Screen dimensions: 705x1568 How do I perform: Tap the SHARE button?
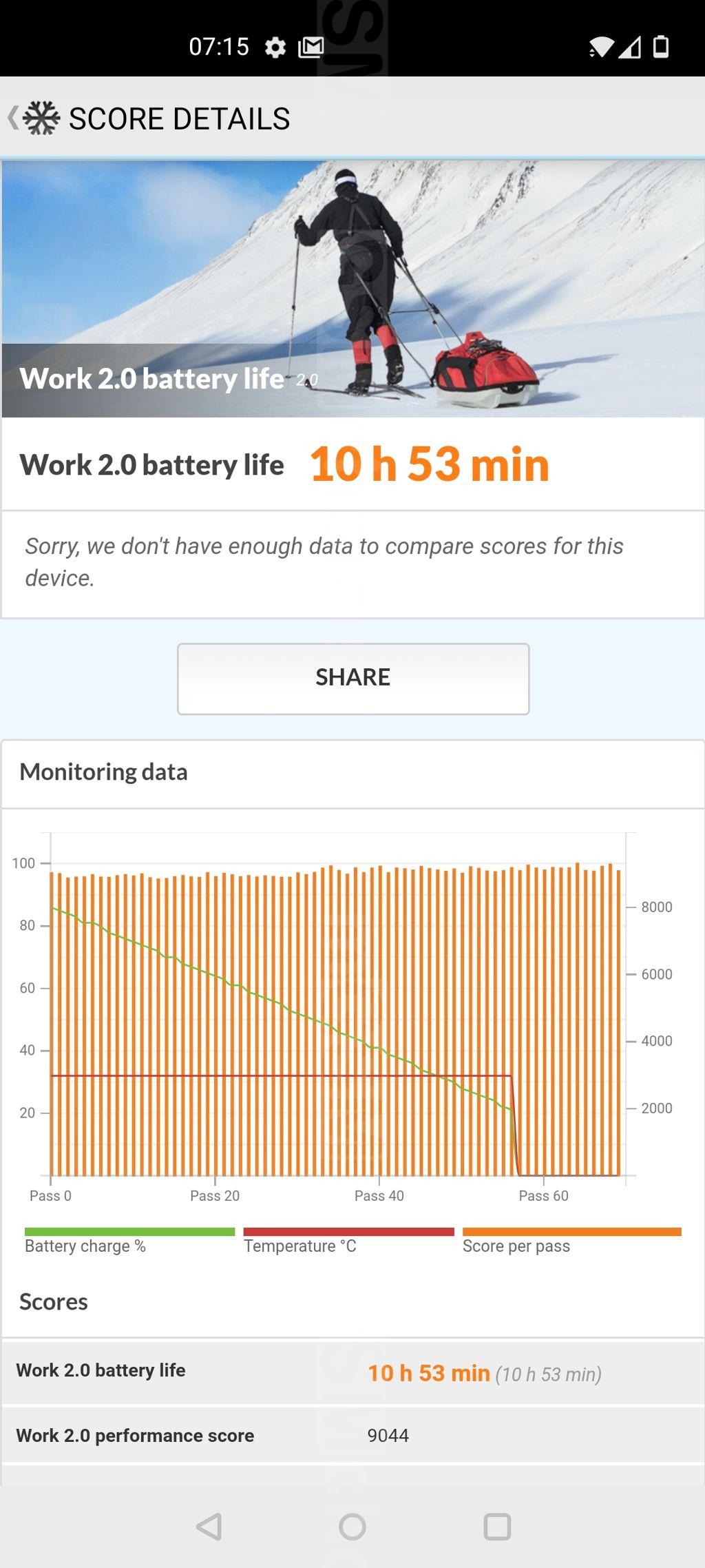click(353, 679)
